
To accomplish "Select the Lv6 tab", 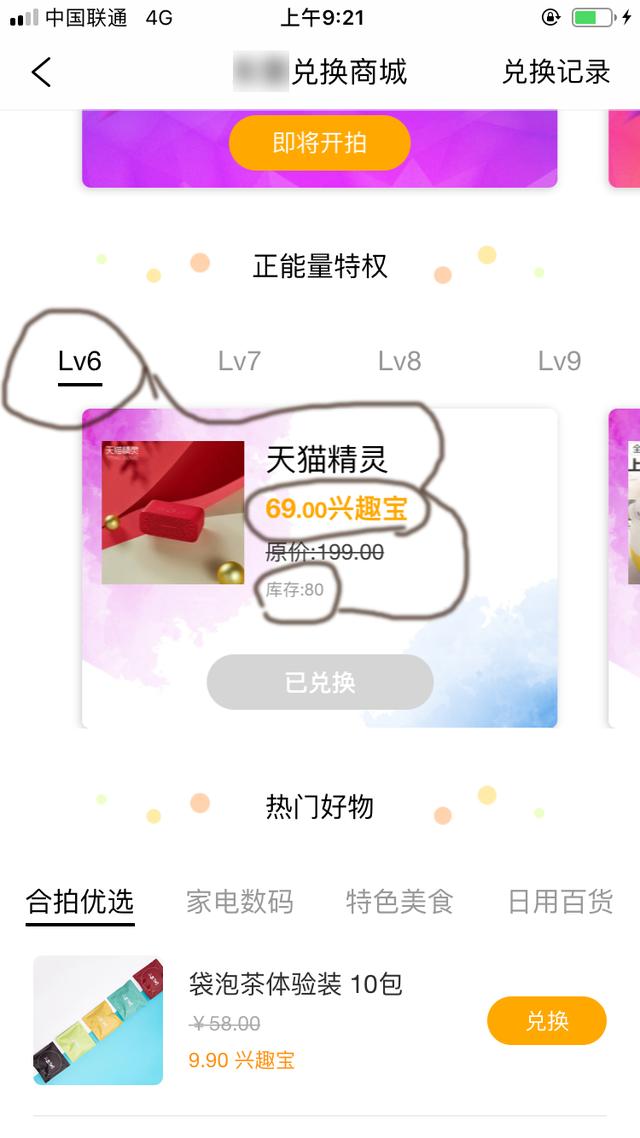I will point(80,362).
